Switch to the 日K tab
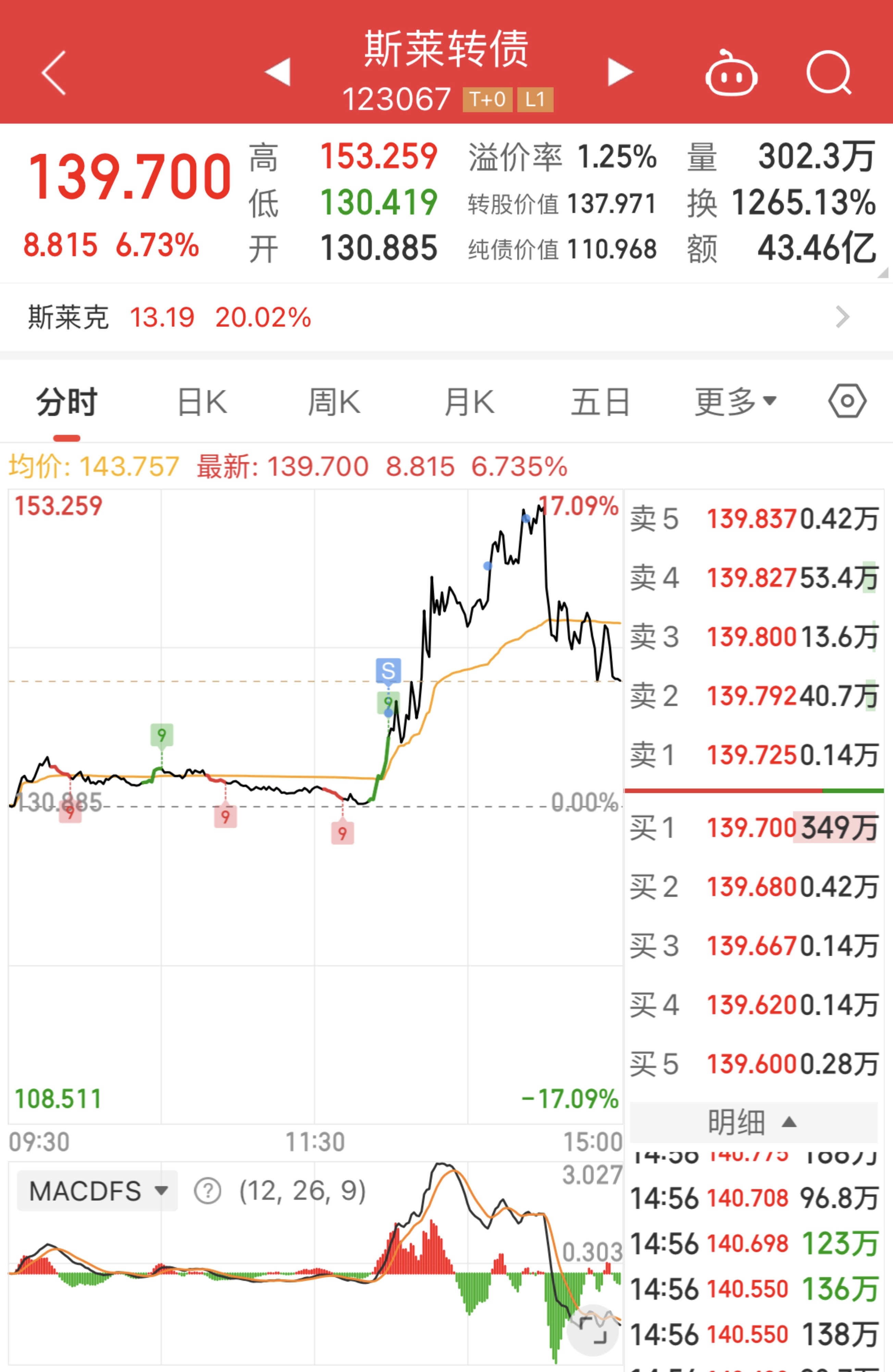This screenshot has height=1372, width=893. tap(202, 402)
